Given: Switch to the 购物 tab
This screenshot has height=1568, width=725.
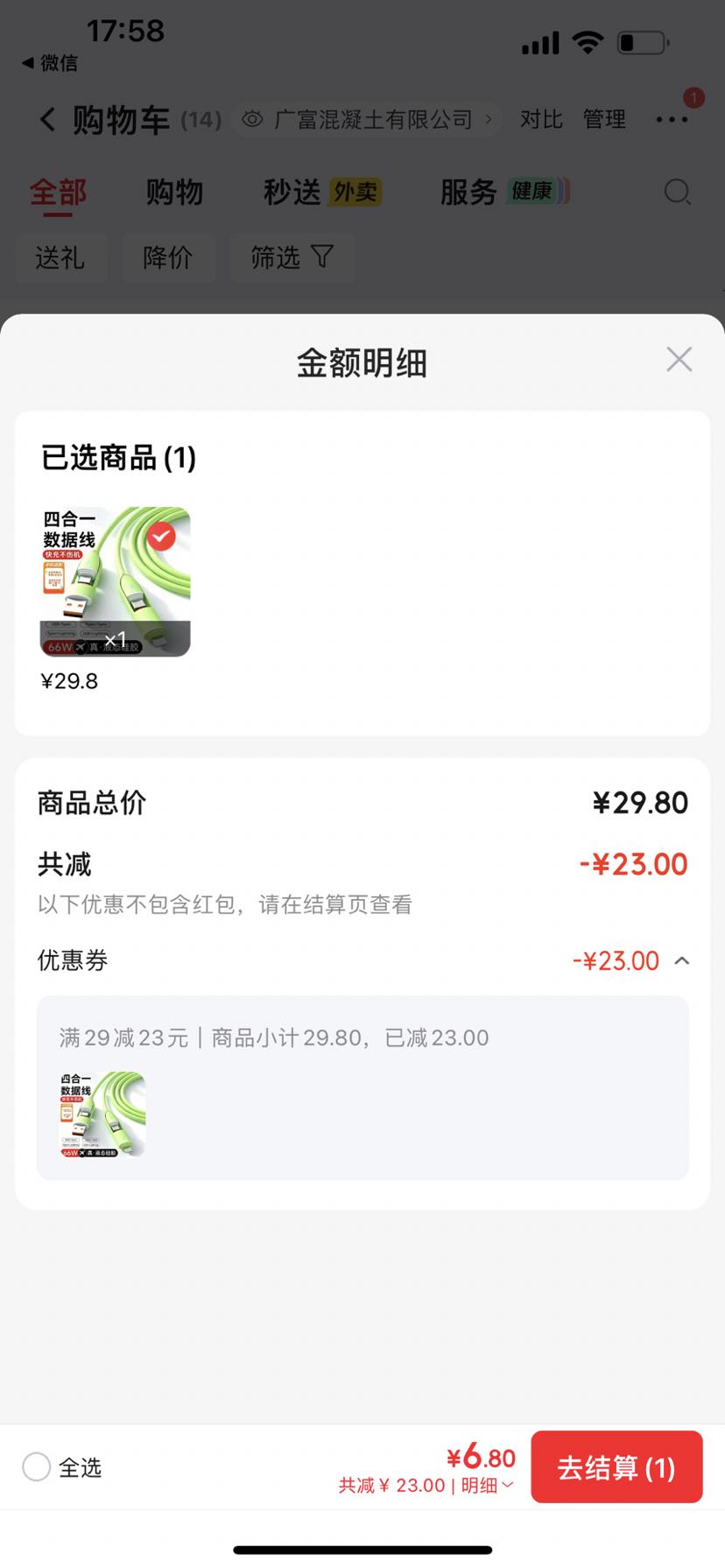Looking at the screenshot, I should pyautogui.click(x=174, y=192).
